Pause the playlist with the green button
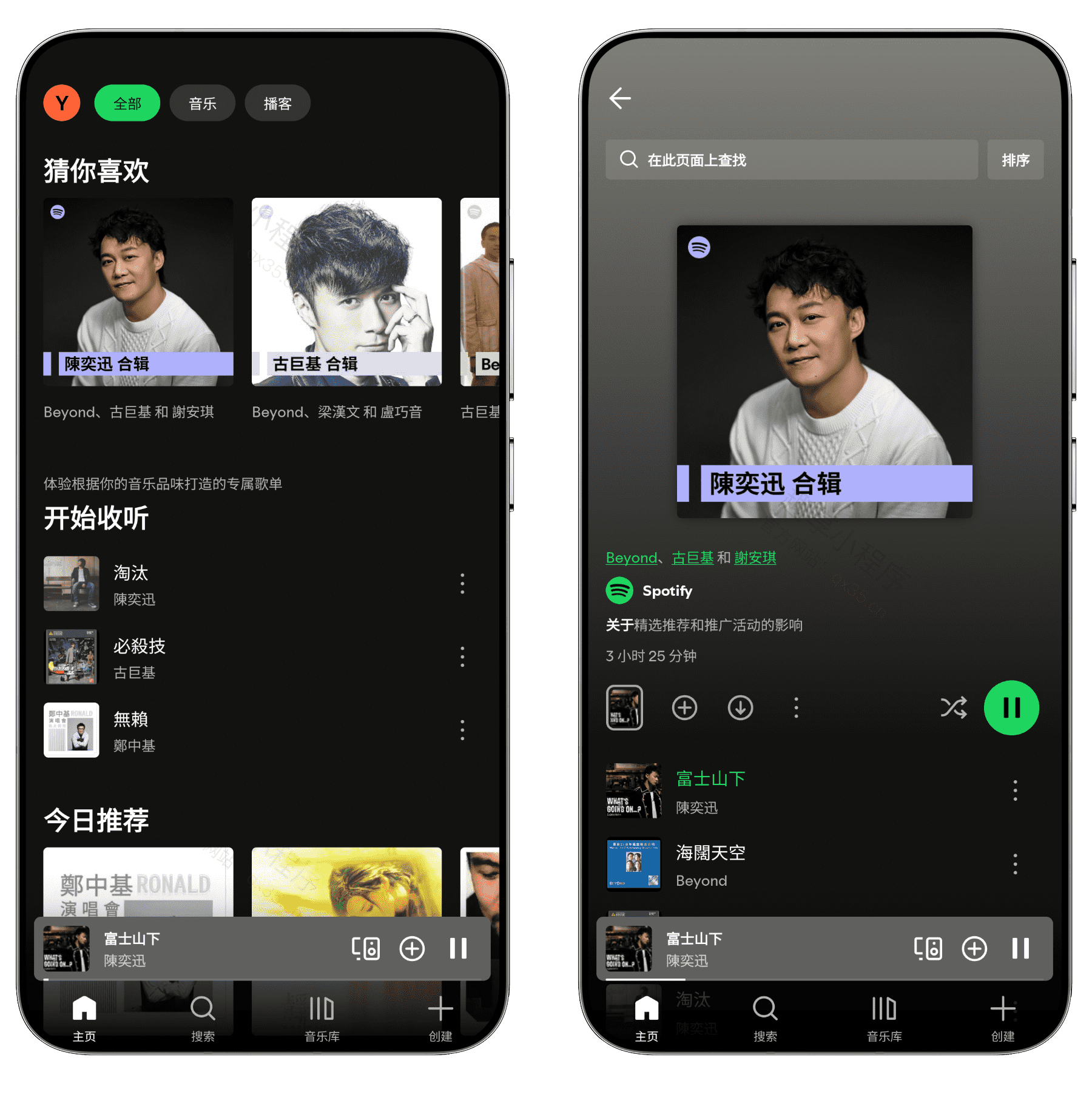 1011,707
